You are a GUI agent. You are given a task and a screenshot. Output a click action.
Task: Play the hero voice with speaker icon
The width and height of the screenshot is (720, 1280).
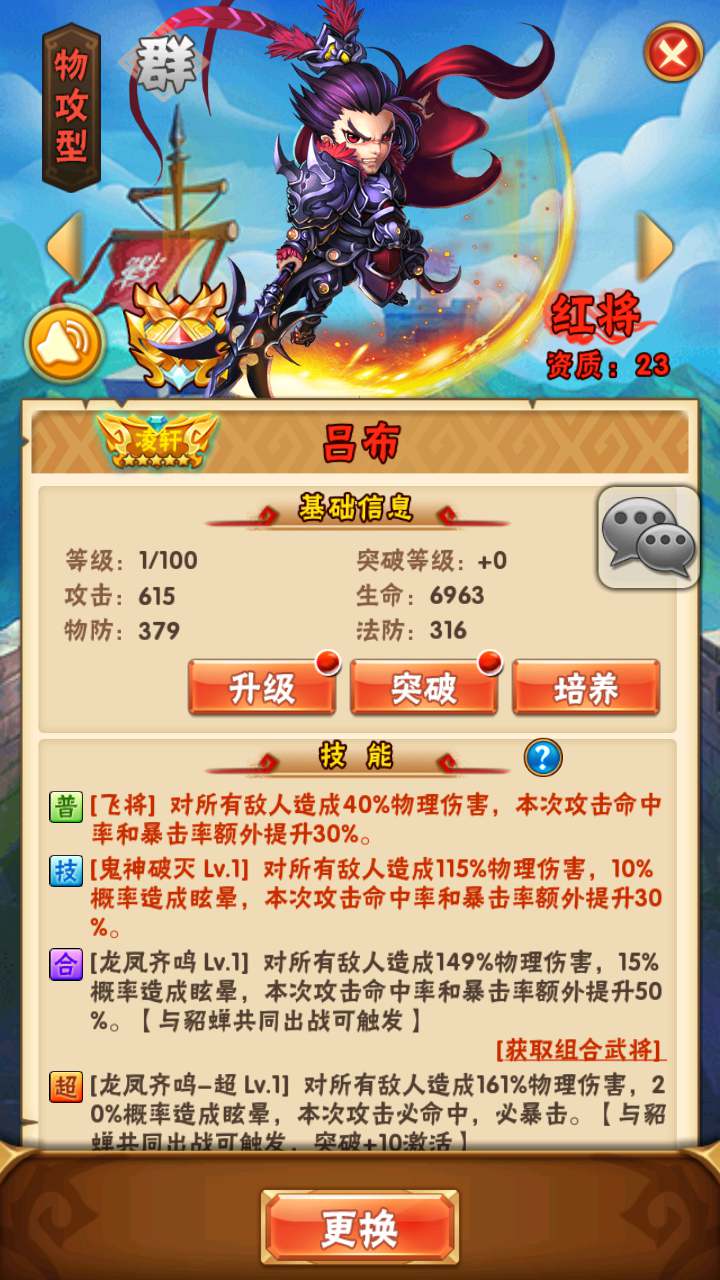(65, 343)
